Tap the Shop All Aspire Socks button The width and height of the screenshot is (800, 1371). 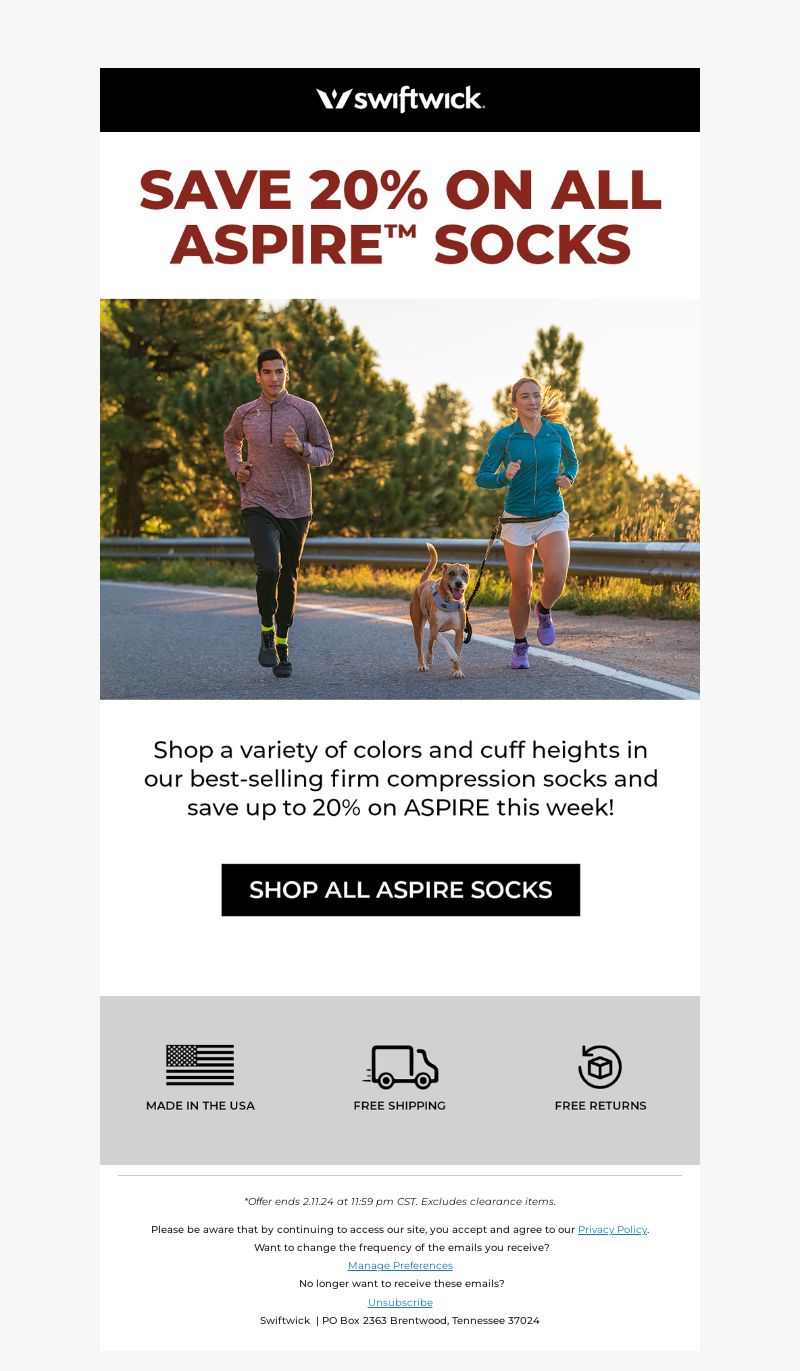[x=400, y=890]
